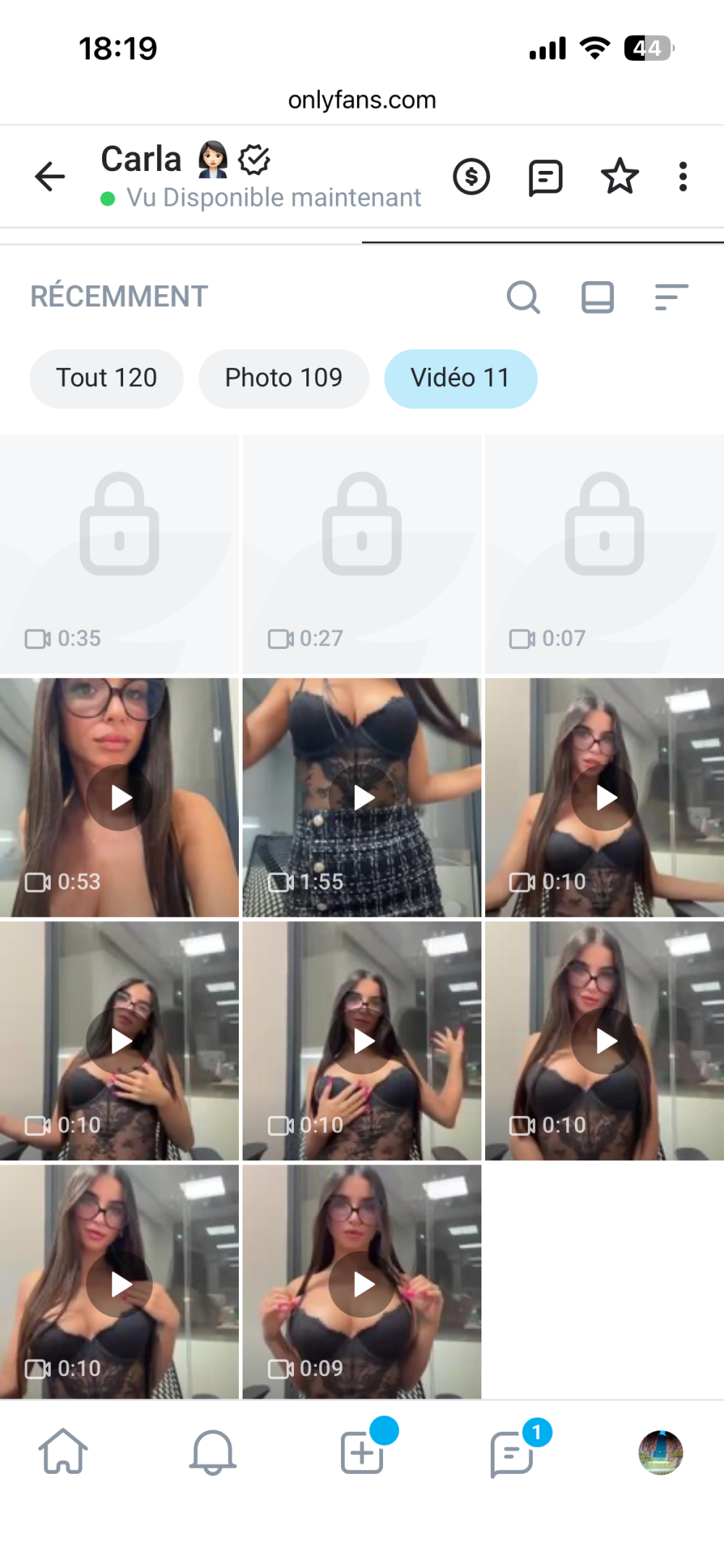Select the Tout 120 filter chip
The height and width of the screenshot is (1568, 724).
click(106, 378)
